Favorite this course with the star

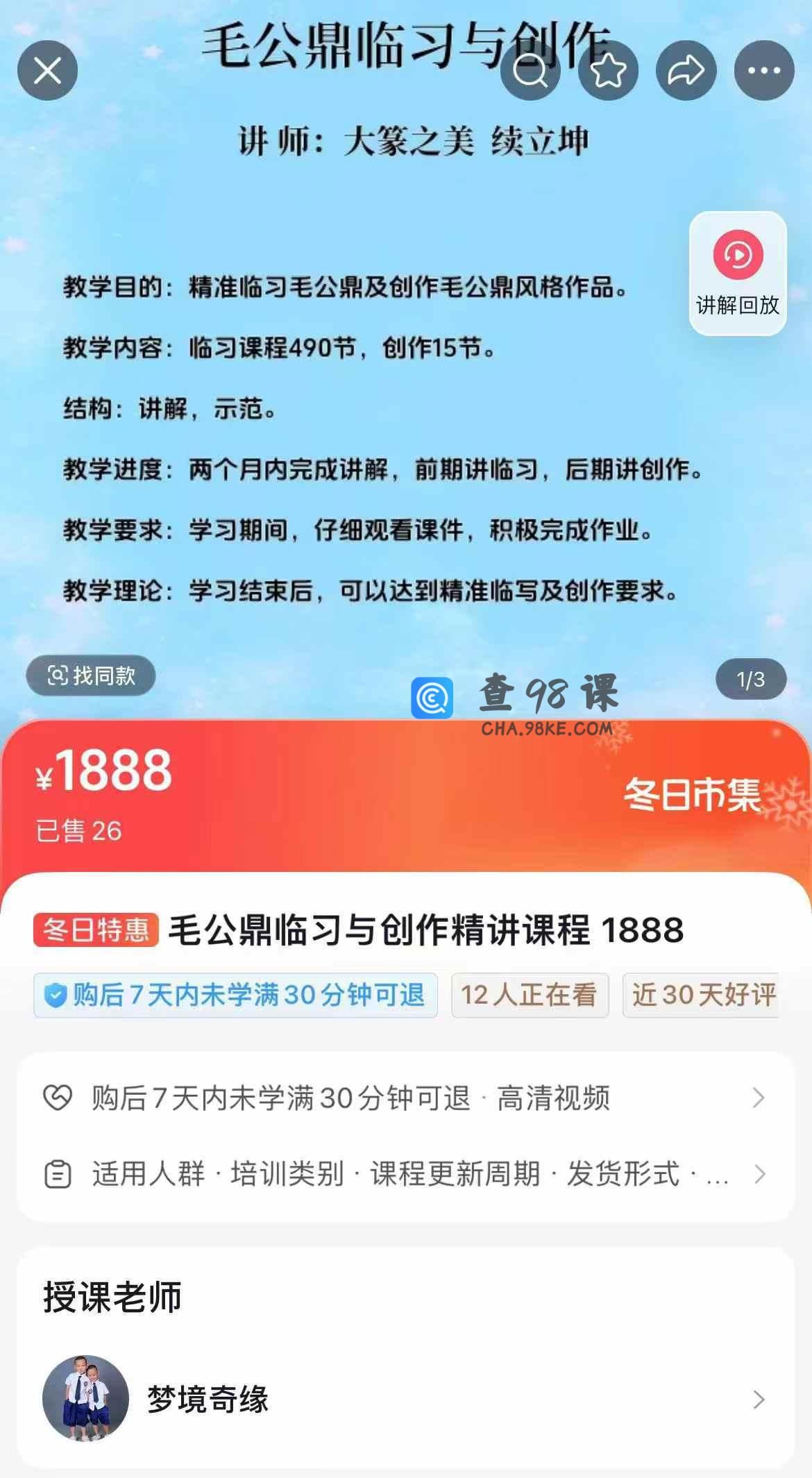(x=608, y=70)
